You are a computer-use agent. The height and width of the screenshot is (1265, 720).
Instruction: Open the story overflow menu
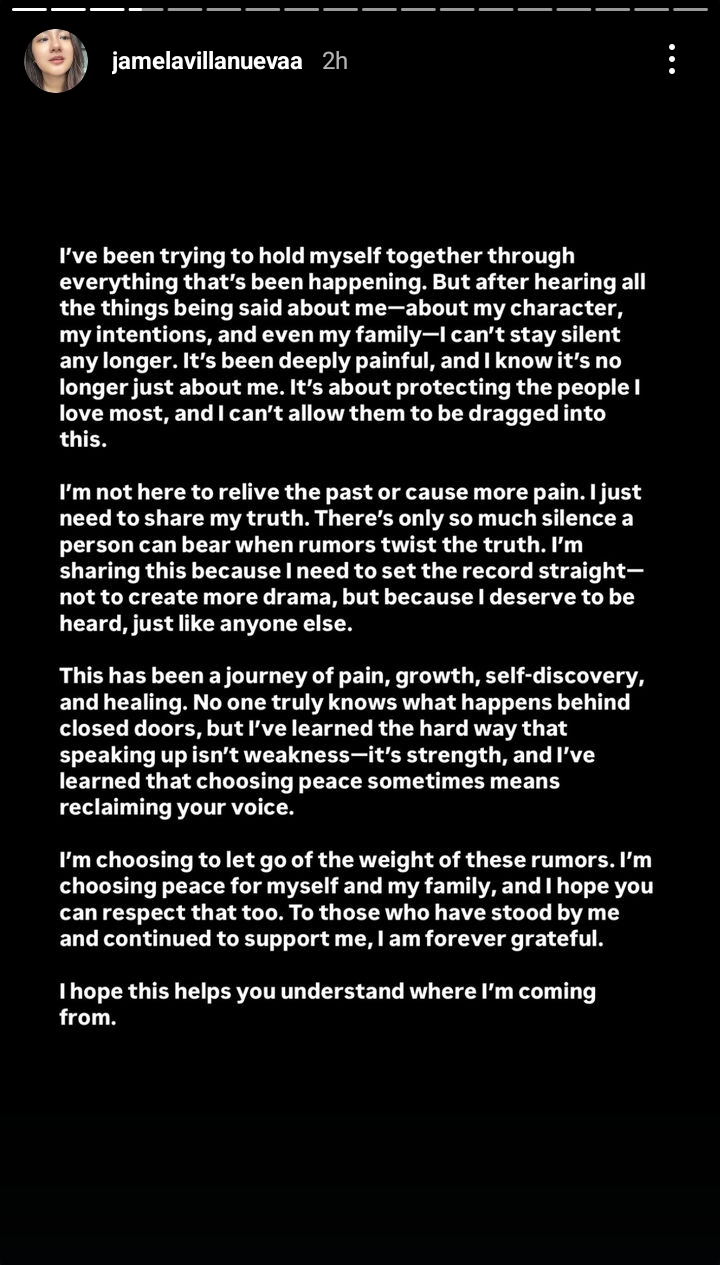[x=672, y=60]
